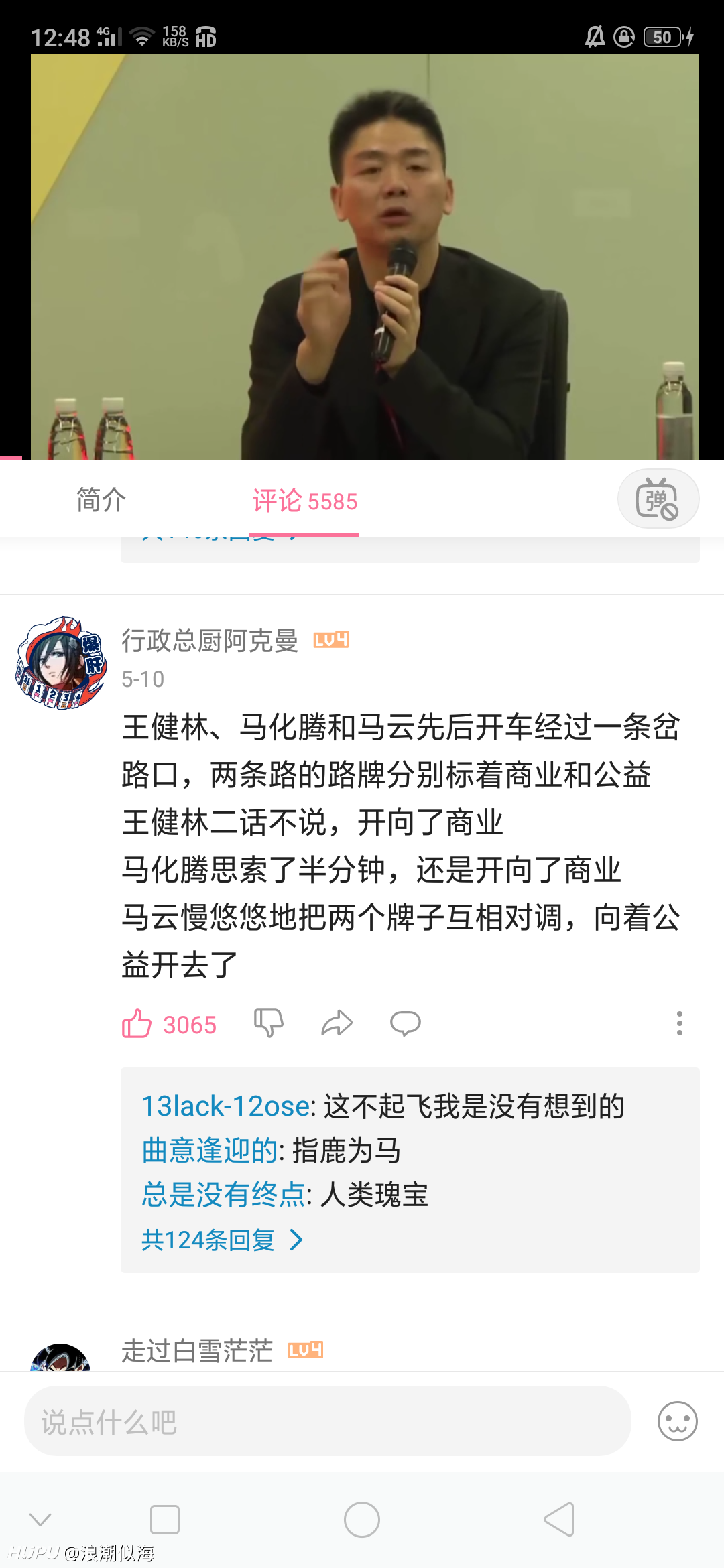Viewport: 724px width, 1568px height.
Task: Switch to the 简介 tab
Action: point(101,500)
